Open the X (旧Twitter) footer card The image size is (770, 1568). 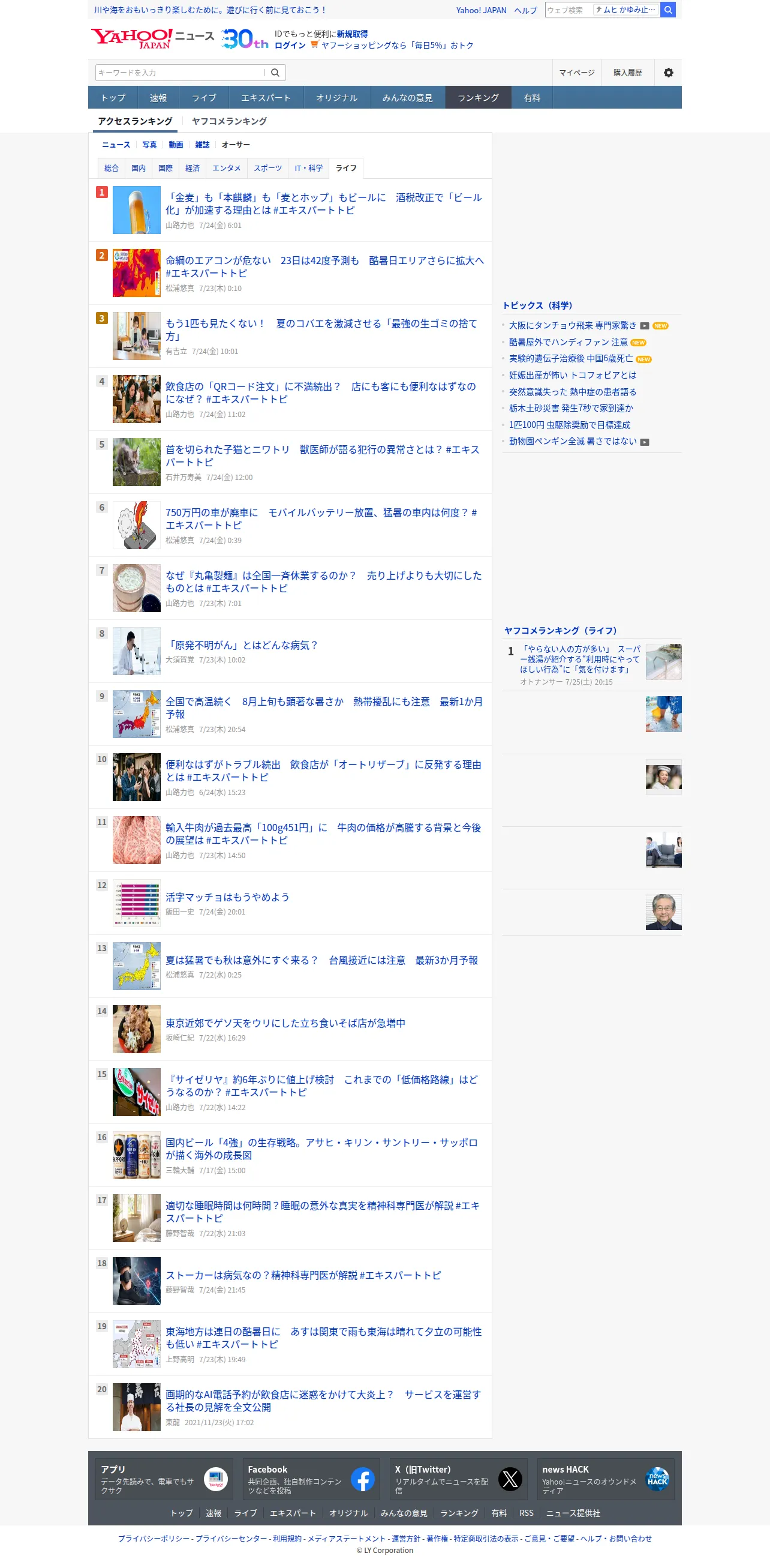pos(459,1479)
